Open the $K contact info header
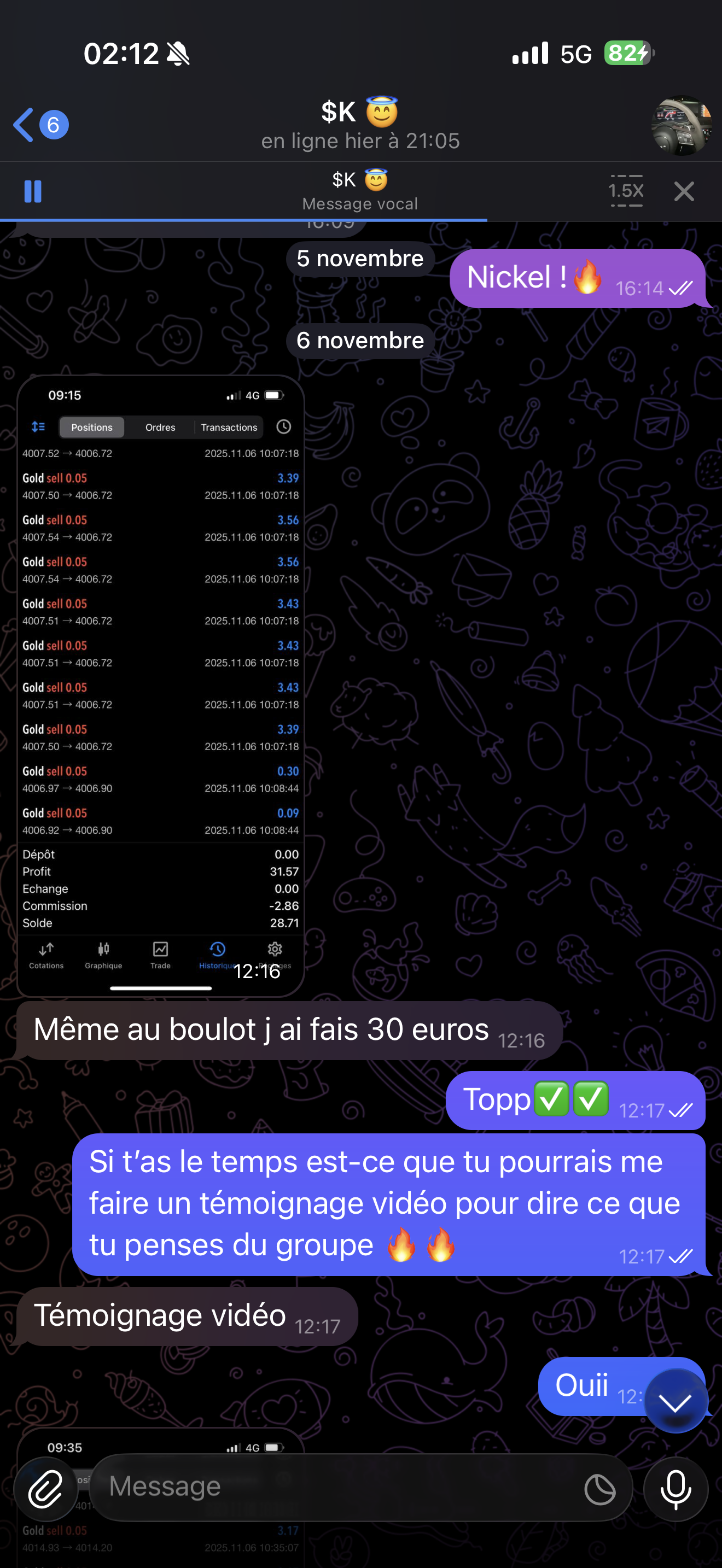Viewport: 722px width, 1568px height. [360, 125]
